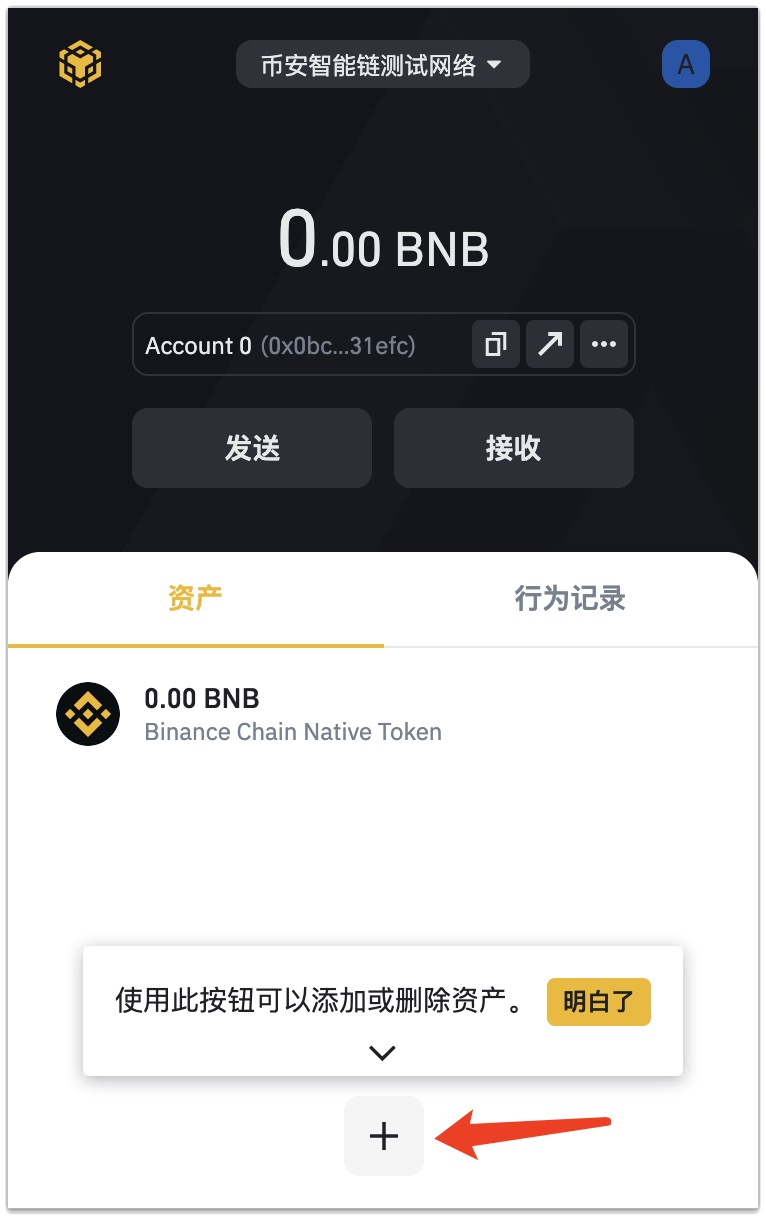Collapse the tooltip with the down chevron
Image resolution: width=766 pixels, height=1216 pixels.
(381, 1052)
